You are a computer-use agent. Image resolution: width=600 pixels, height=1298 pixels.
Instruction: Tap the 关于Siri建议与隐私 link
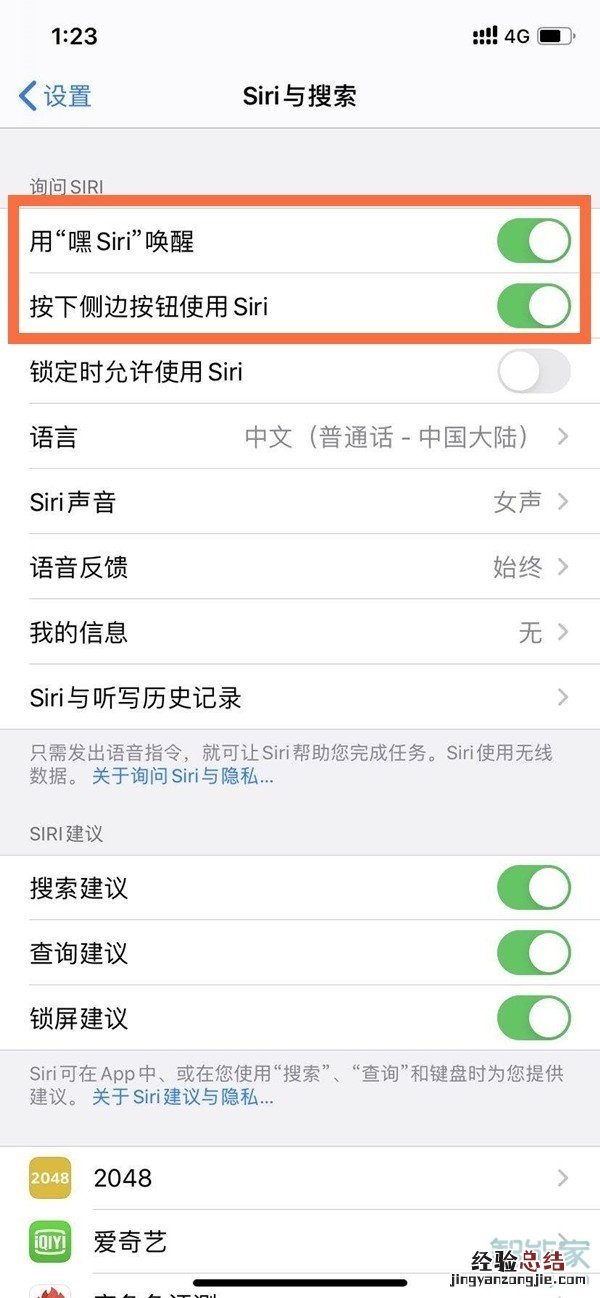[183, 1097]
